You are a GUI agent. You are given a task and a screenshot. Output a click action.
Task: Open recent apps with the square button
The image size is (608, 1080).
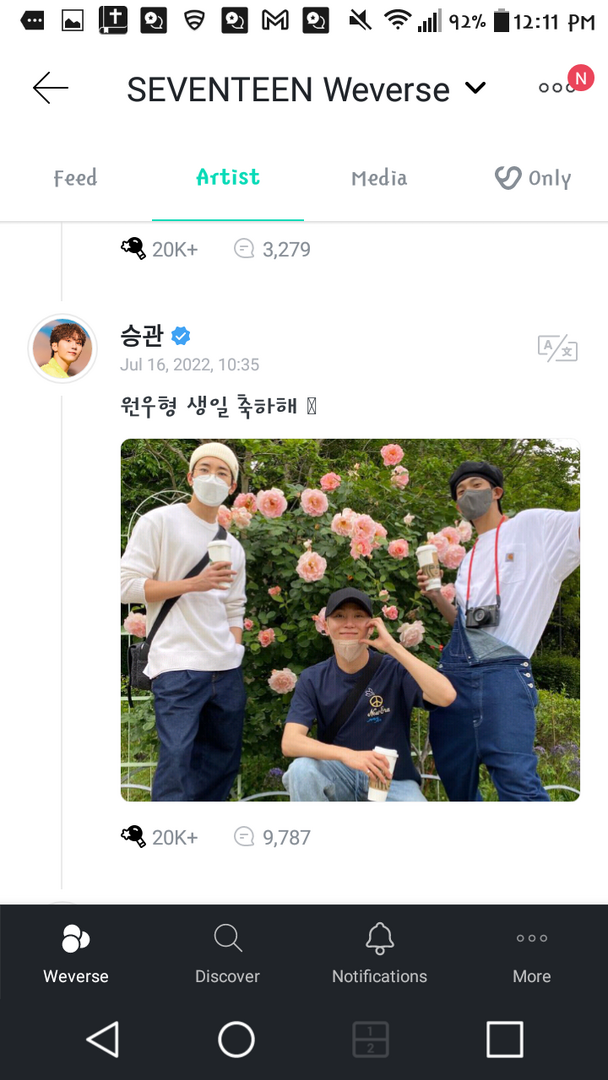505,1039
